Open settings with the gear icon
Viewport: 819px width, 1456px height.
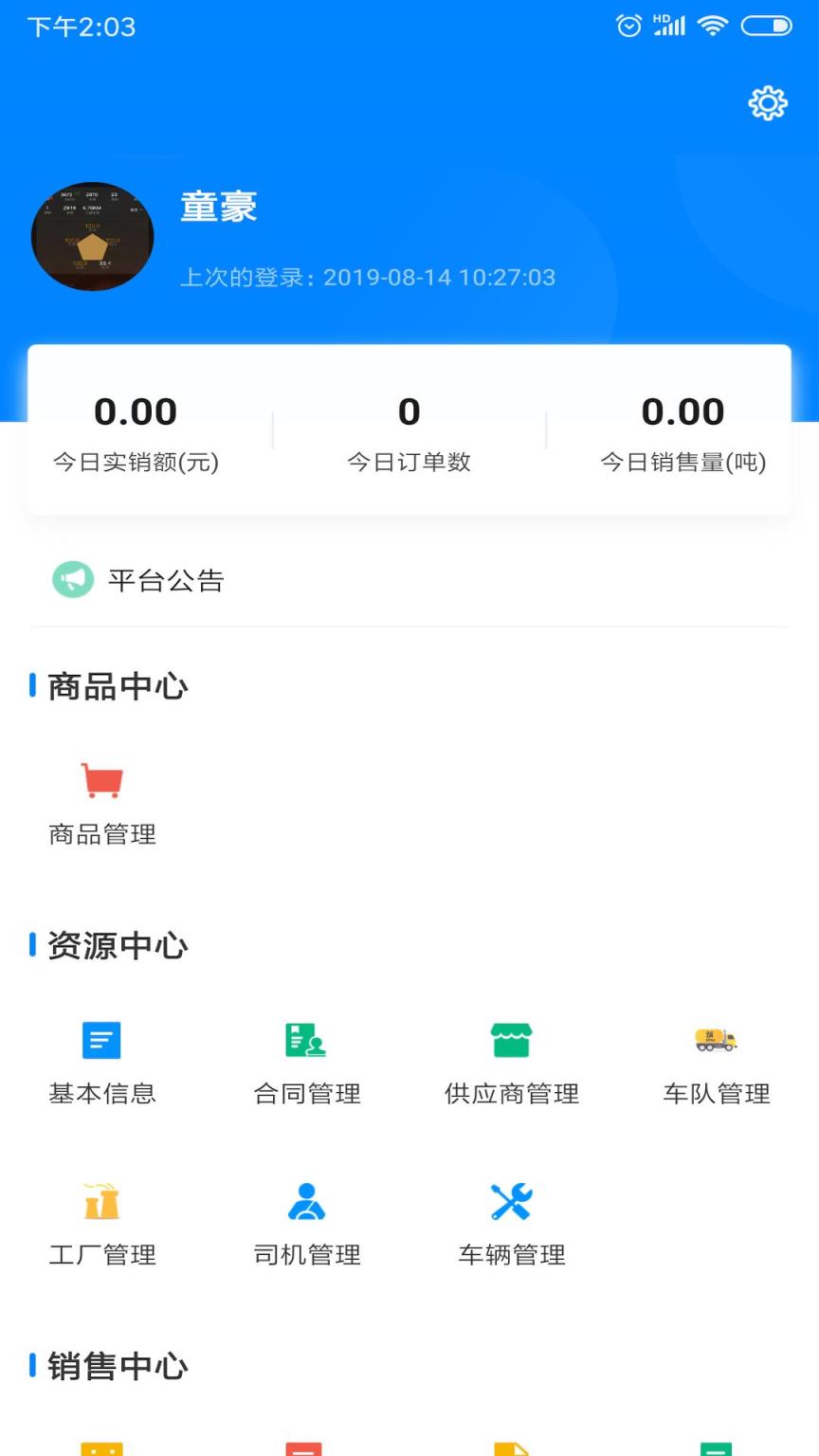click(768, 103)
